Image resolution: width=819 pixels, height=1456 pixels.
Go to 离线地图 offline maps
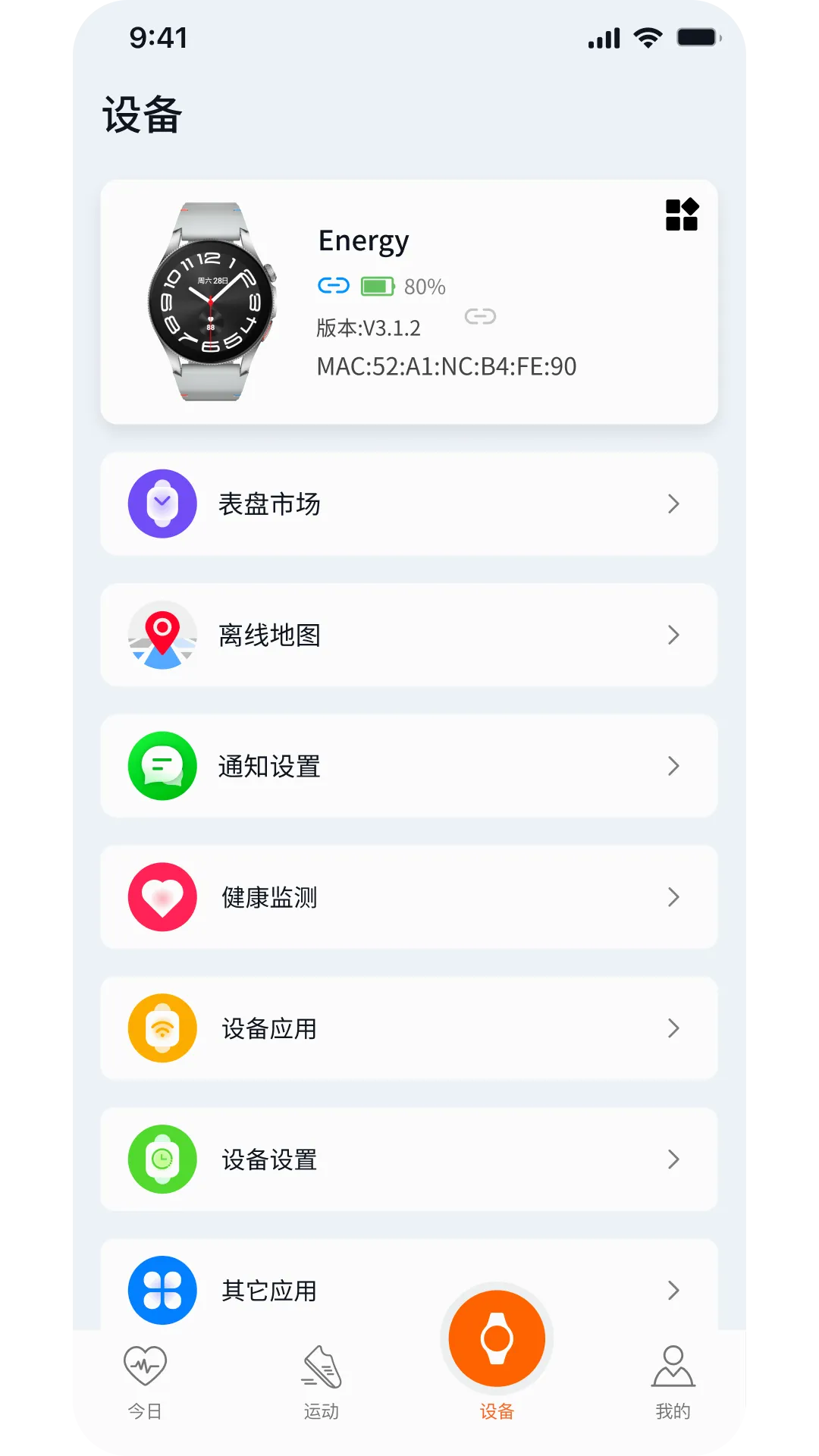pyautogui.click(x=409, y=635)
